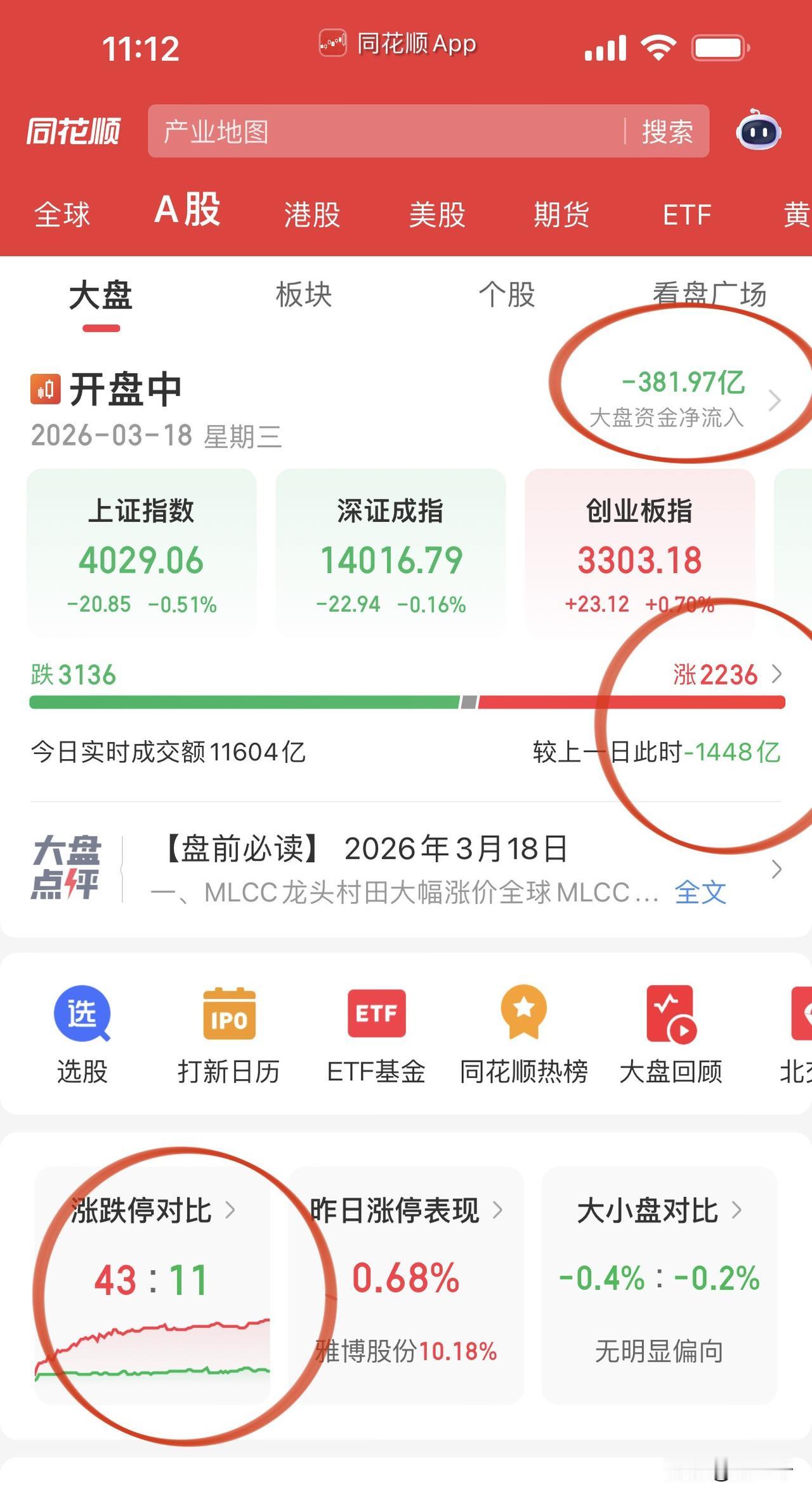This screenshot has height=1498, width=812.
Task: Switch to the 港股 tab
Action: pos(311,215)
